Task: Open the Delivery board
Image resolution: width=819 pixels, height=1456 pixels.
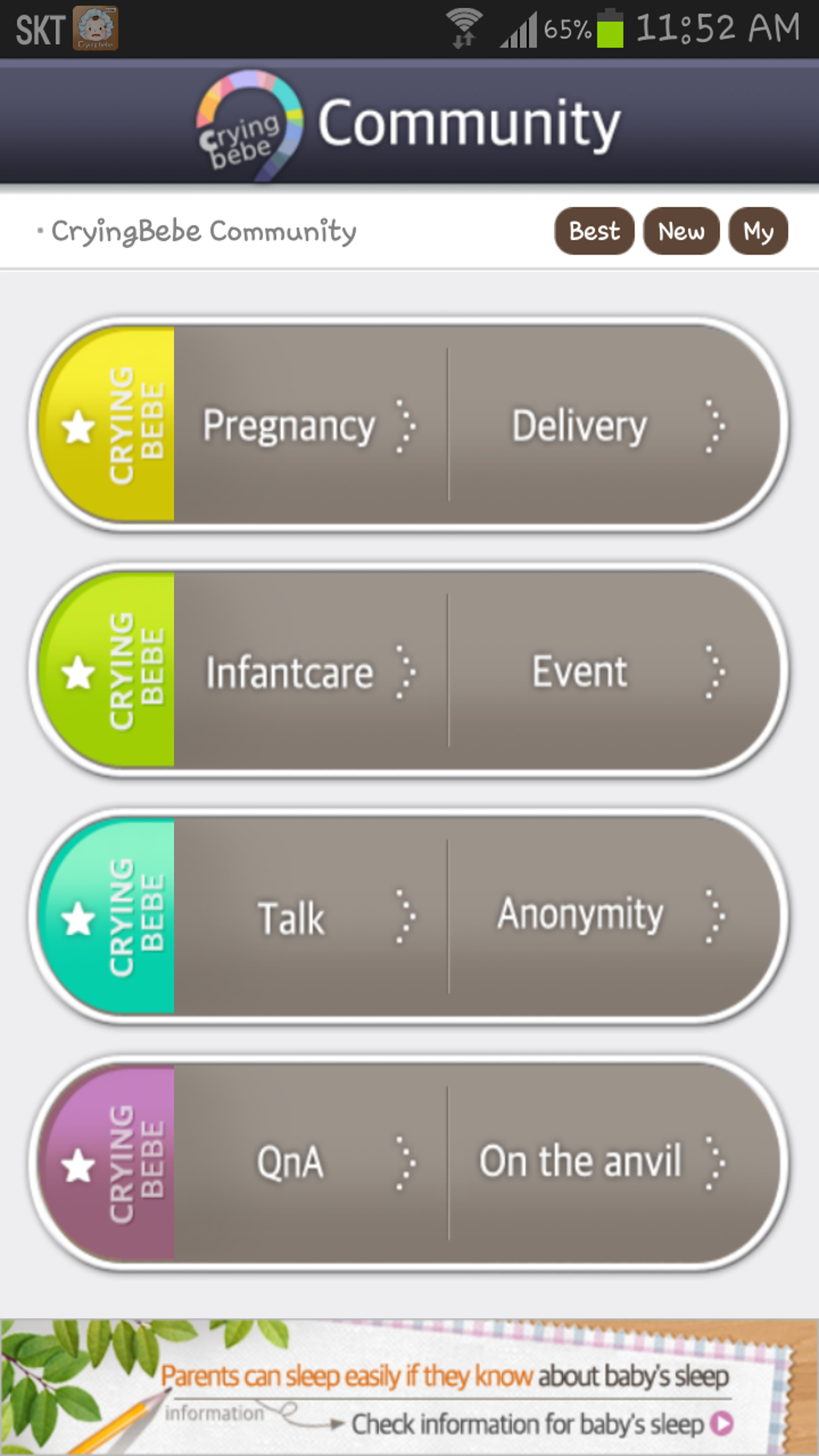Action: click(581, 426)
